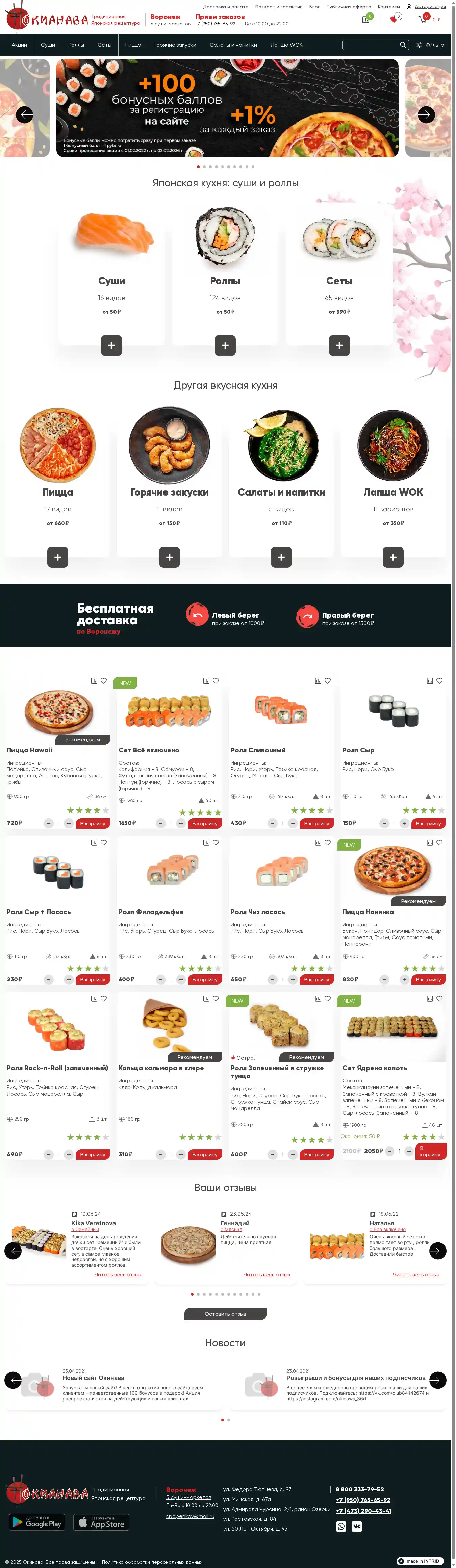The height and width of the screenshot is (1568, 456).
Task: Increase quantity of Ролл Сливочный
Action: pyautogui.click(x=293, y=823)
